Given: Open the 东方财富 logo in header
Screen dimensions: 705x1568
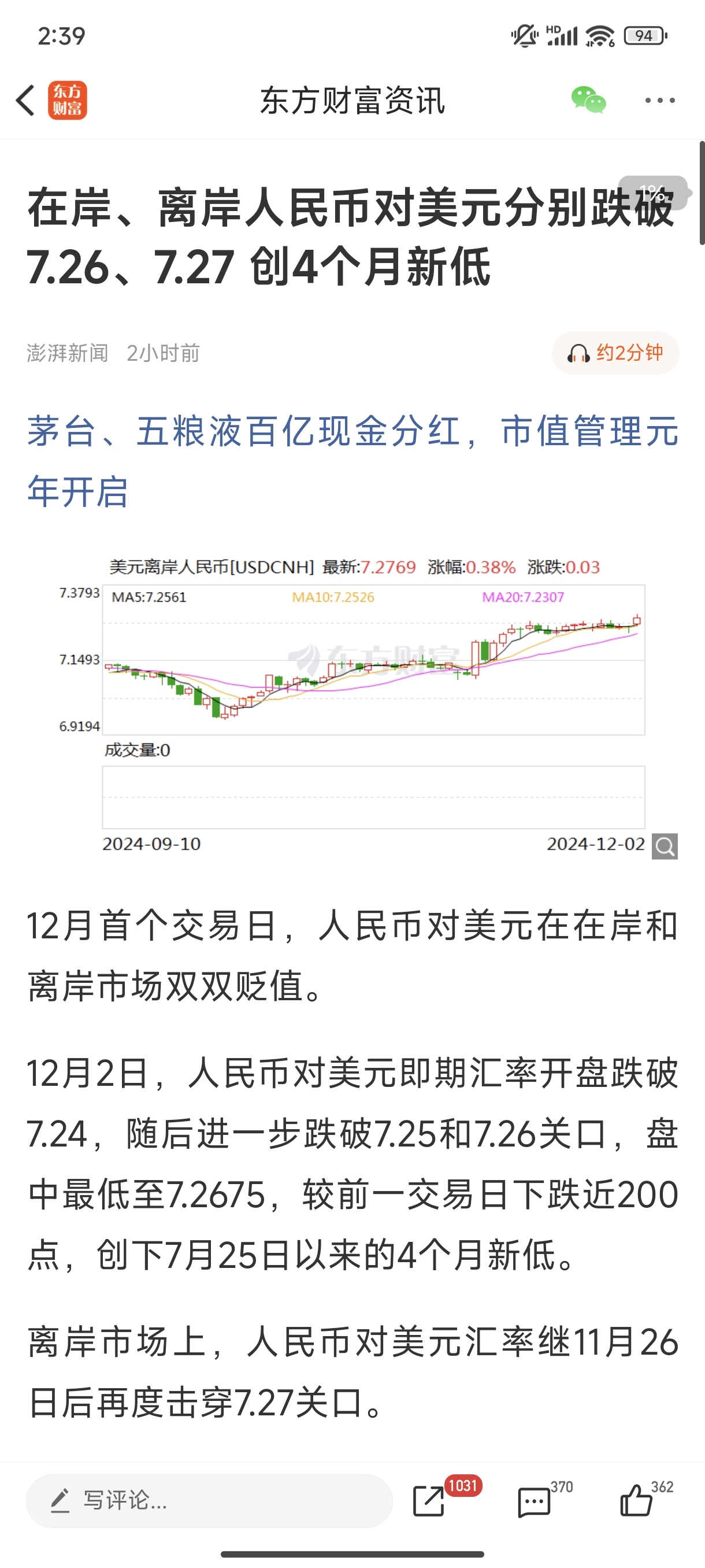Looking at the screenshot, I should (68, 101).
